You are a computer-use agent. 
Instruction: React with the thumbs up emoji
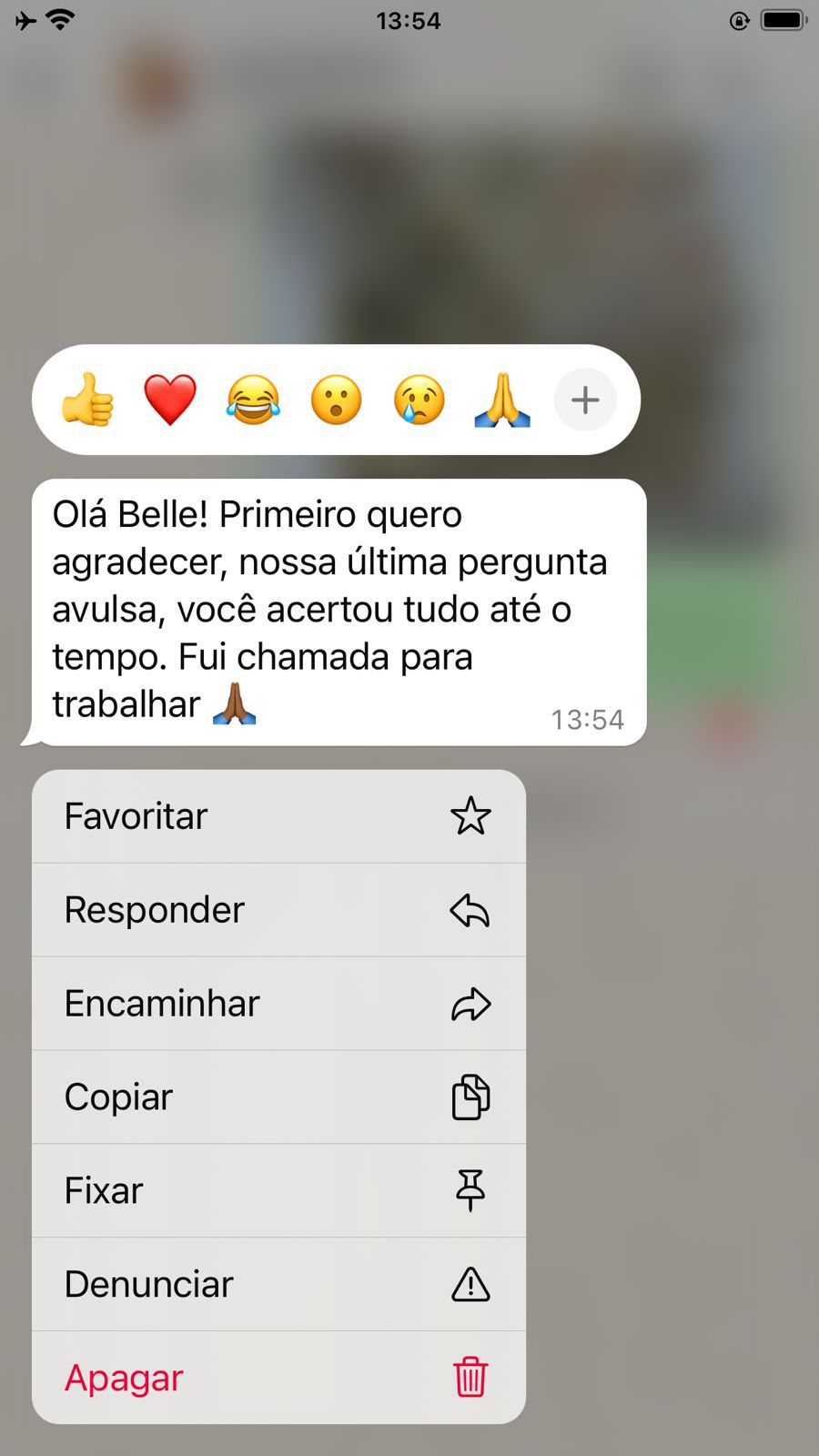point(87,399)
